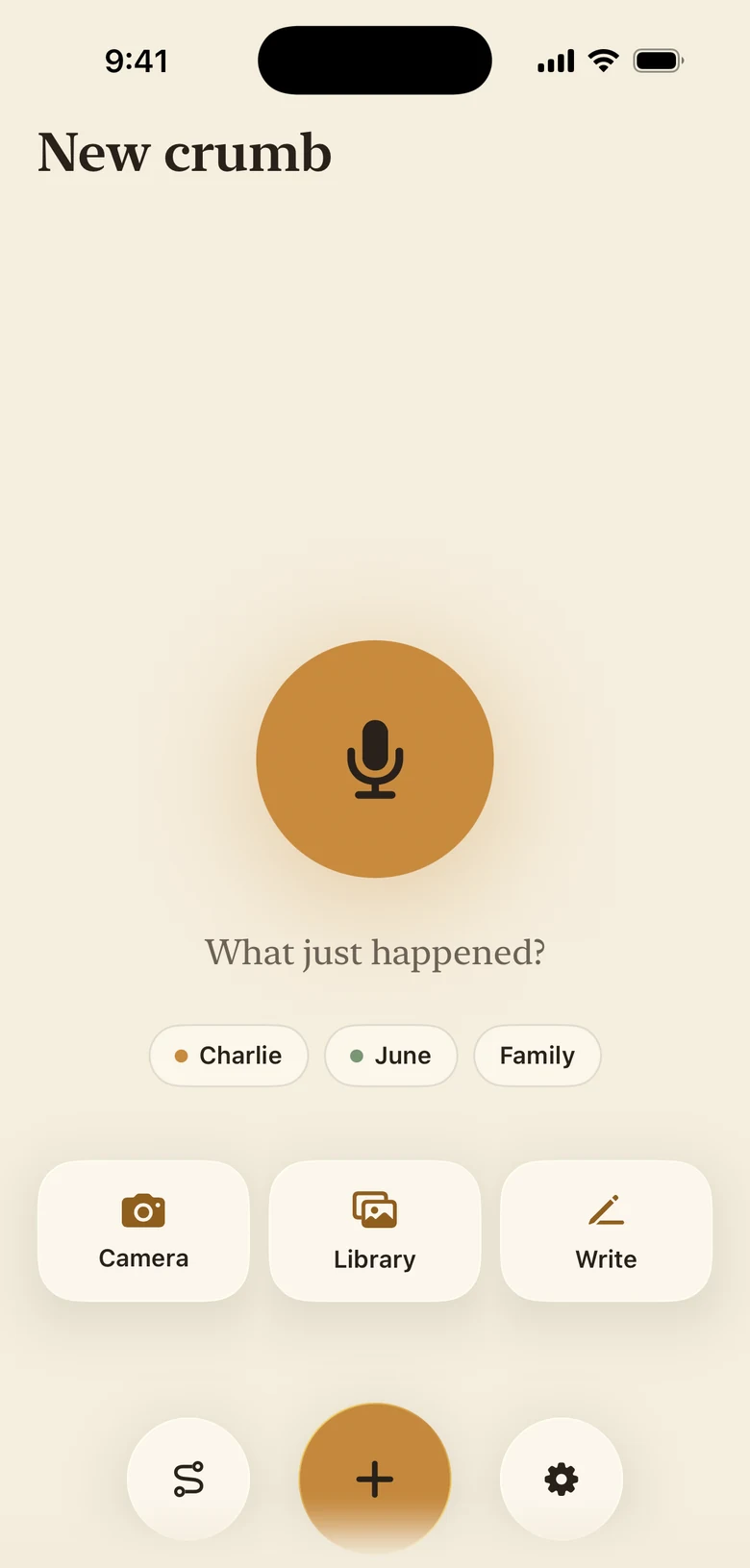
Task: Start recording with the microphone button
Action: pyautogui.click(x=375, y=759)
